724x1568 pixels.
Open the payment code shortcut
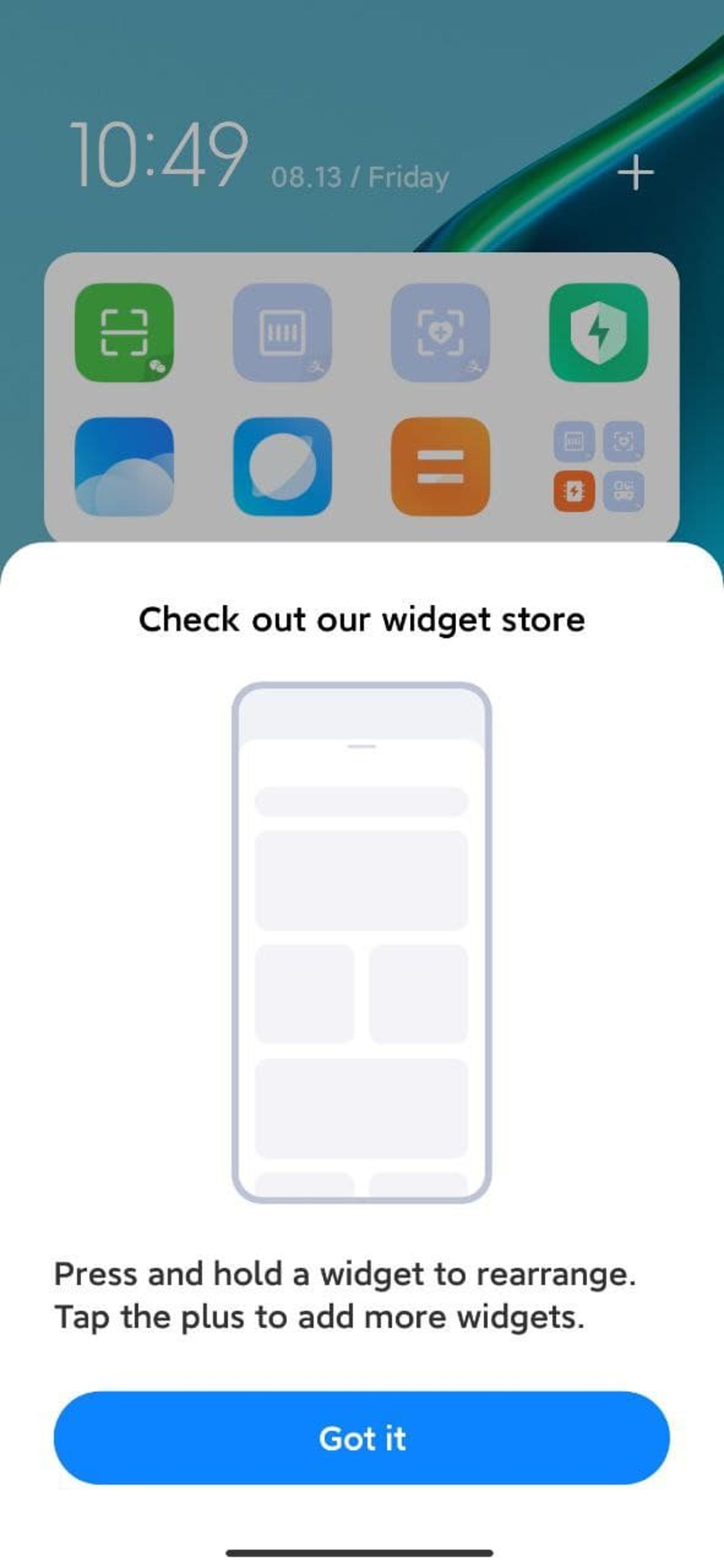[x=282, y=332]
